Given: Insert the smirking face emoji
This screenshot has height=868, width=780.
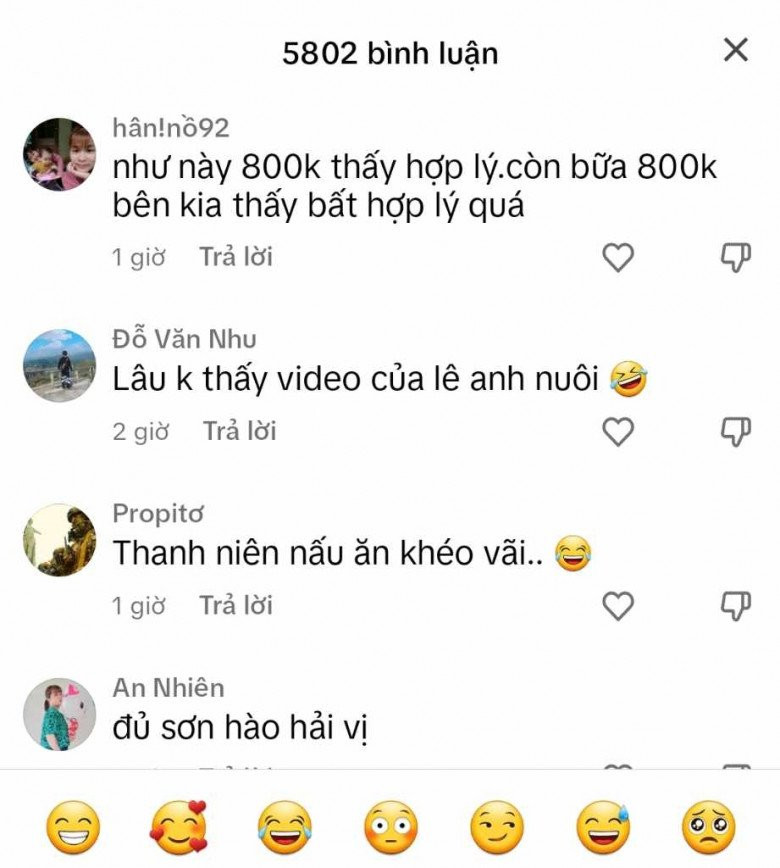Looking at the screenshot, I should [x=497, y=827].
